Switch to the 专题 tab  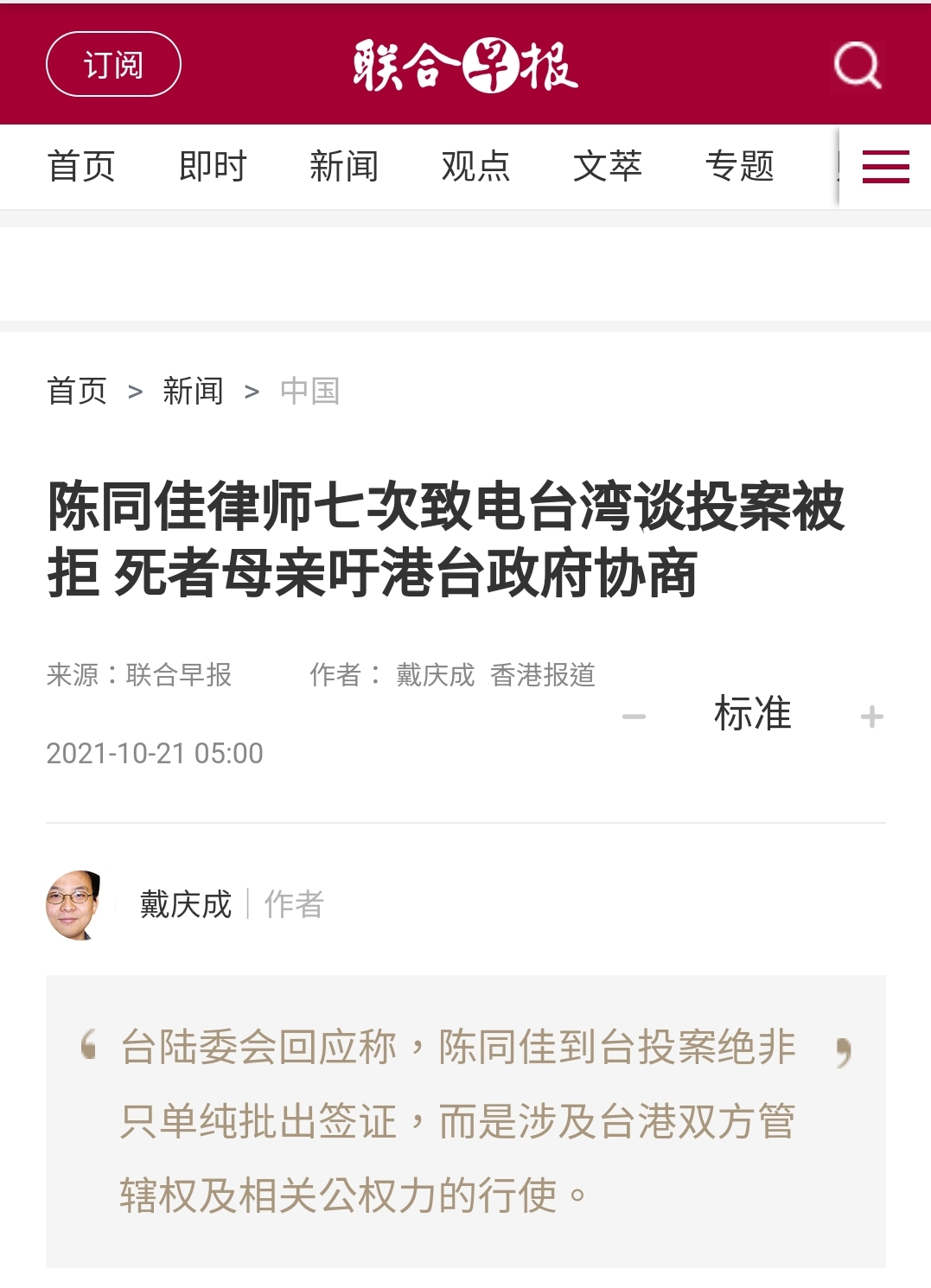pos(739,166)
